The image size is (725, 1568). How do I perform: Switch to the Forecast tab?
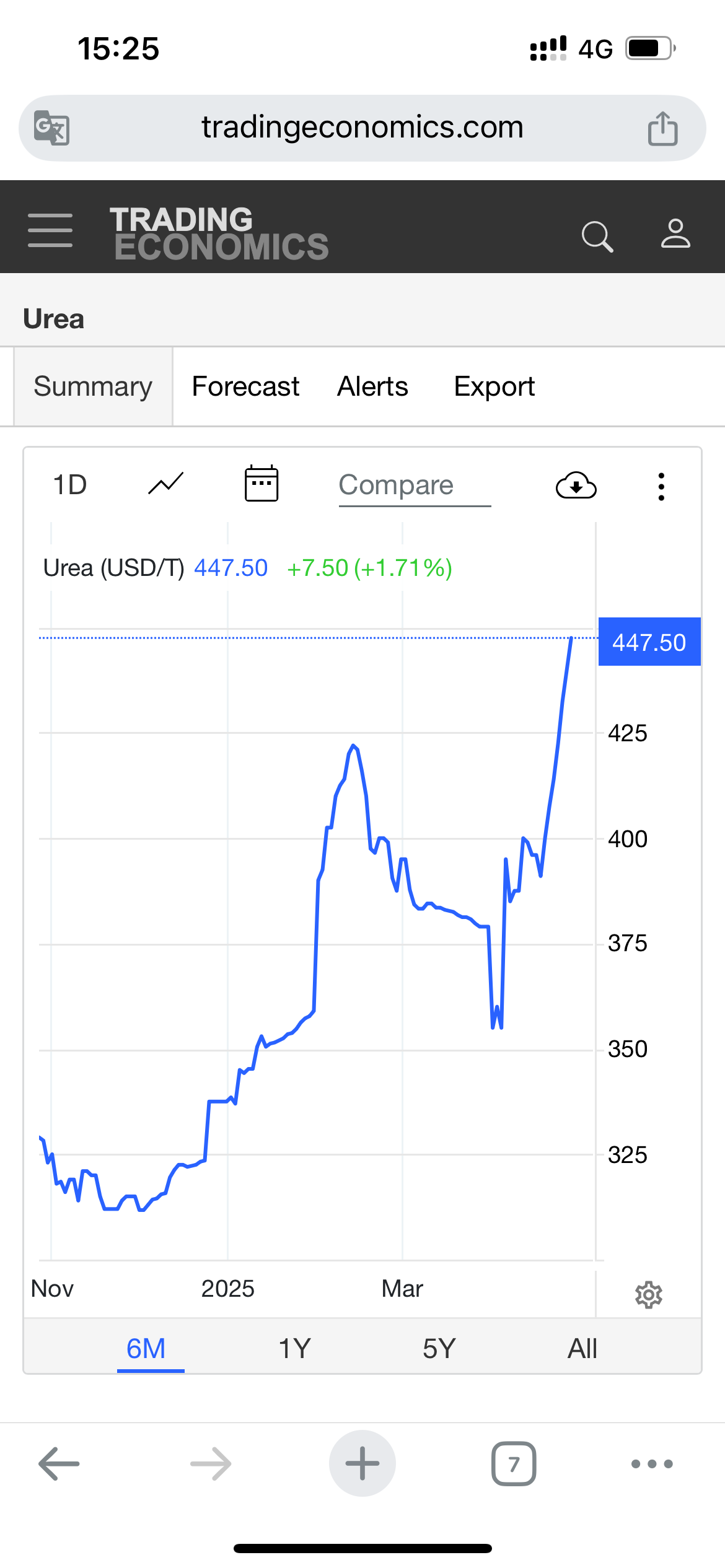[245, 386]
